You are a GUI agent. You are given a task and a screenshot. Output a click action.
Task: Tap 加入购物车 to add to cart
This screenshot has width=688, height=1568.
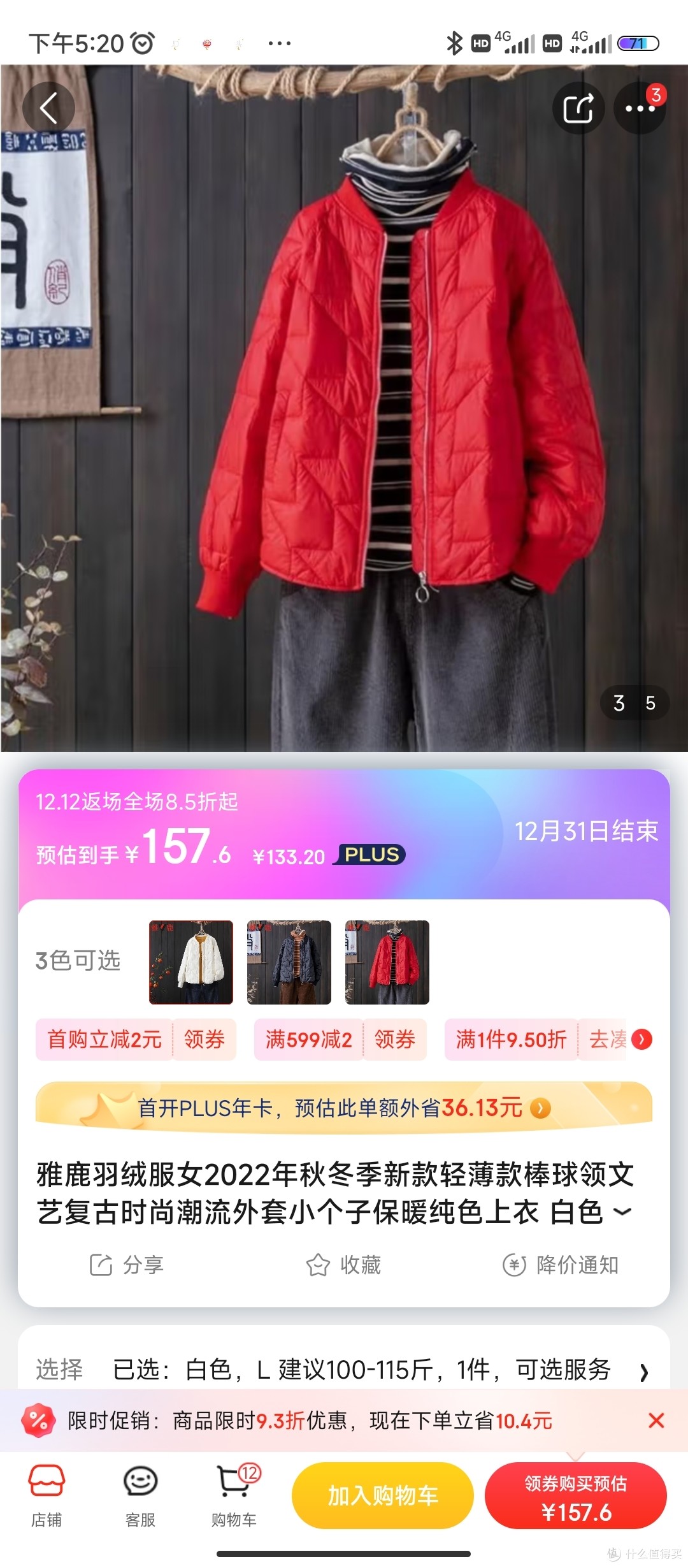coord(383,1495)
